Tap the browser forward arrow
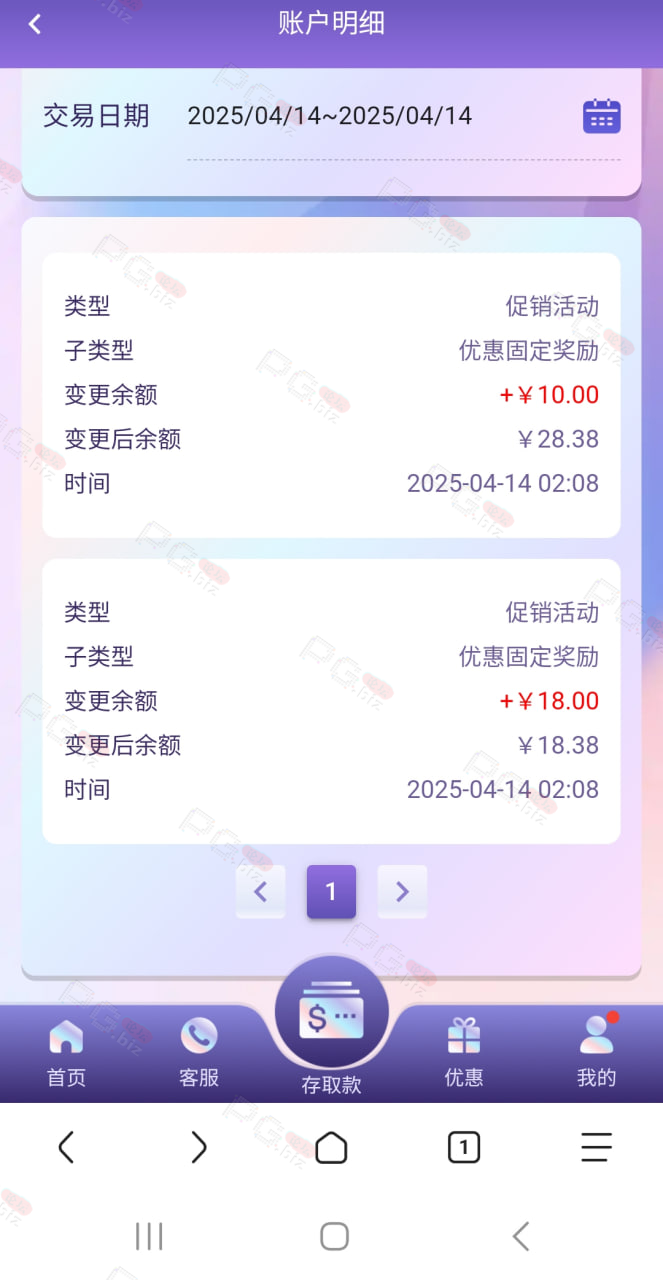This screenshot has width=663, height=1280. 199,1147
